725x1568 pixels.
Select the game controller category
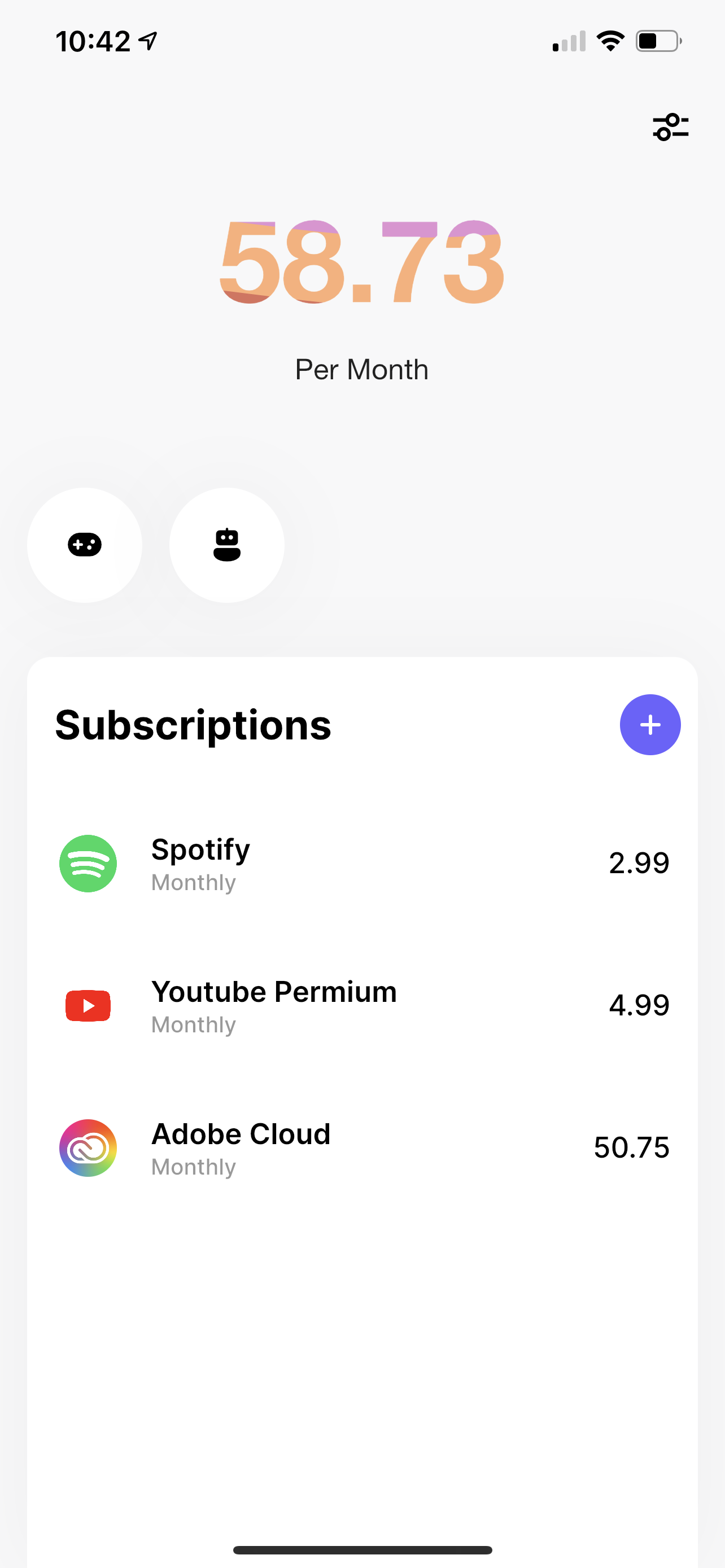click(85, 545)
